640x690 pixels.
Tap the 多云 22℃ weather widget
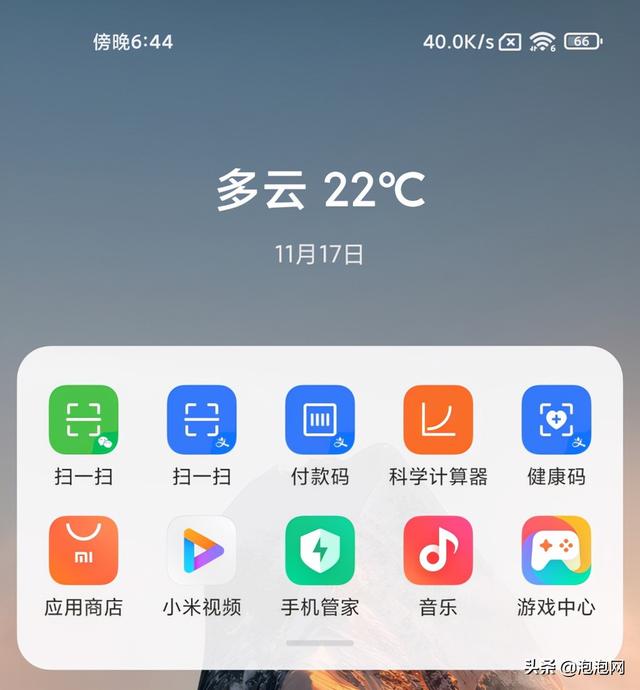pyautogui.click(x=320, y=190)
